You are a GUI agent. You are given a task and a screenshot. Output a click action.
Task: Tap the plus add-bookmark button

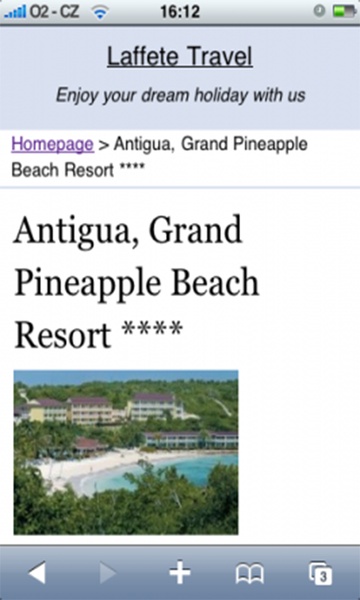pos(180,572)
